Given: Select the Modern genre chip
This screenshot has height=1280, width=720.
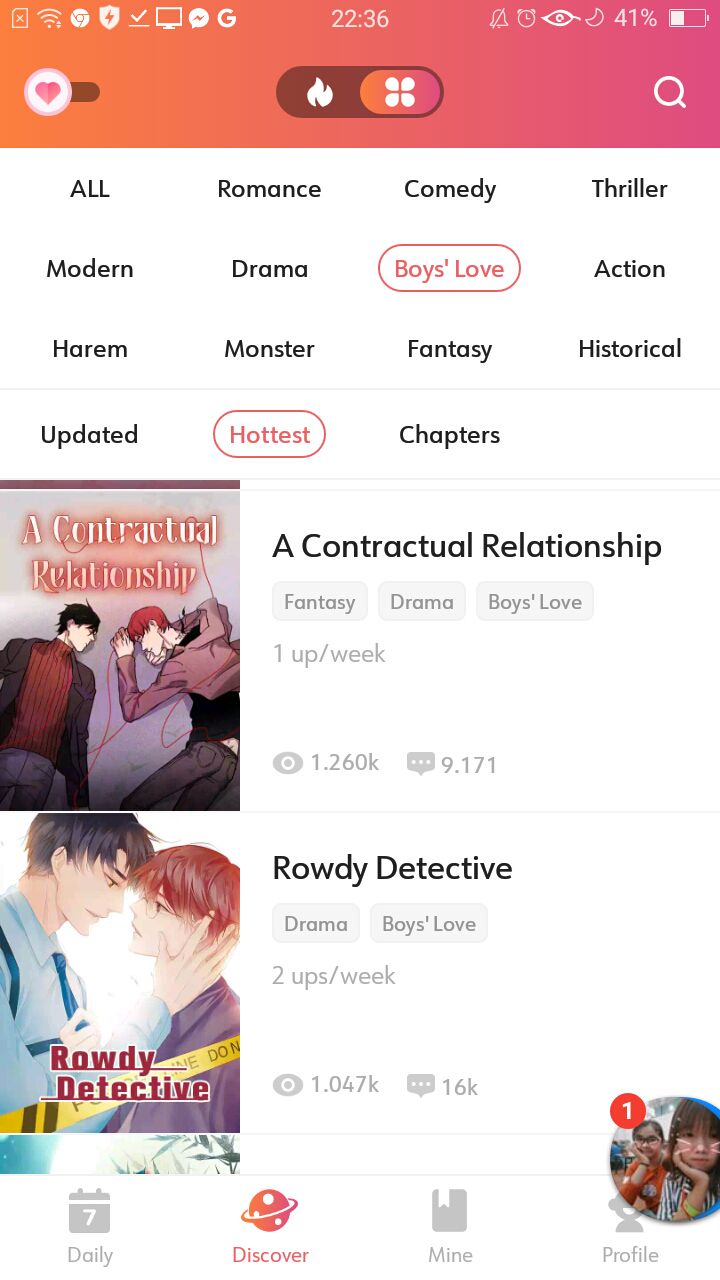Looking at the screenshot, I should click(90, 269).
